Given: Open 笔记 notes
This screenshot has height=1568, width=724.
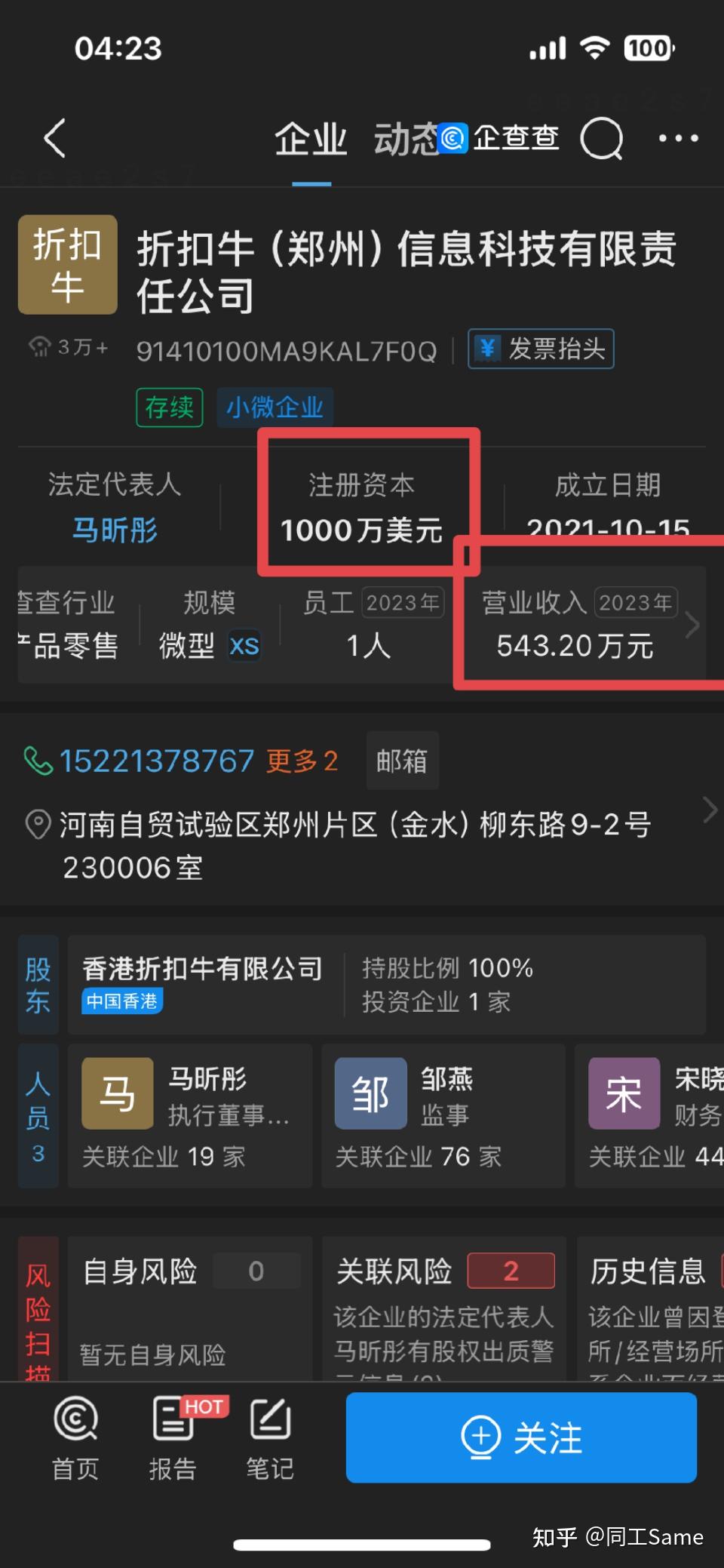Looking at the screenshot, I should 270,1438.
